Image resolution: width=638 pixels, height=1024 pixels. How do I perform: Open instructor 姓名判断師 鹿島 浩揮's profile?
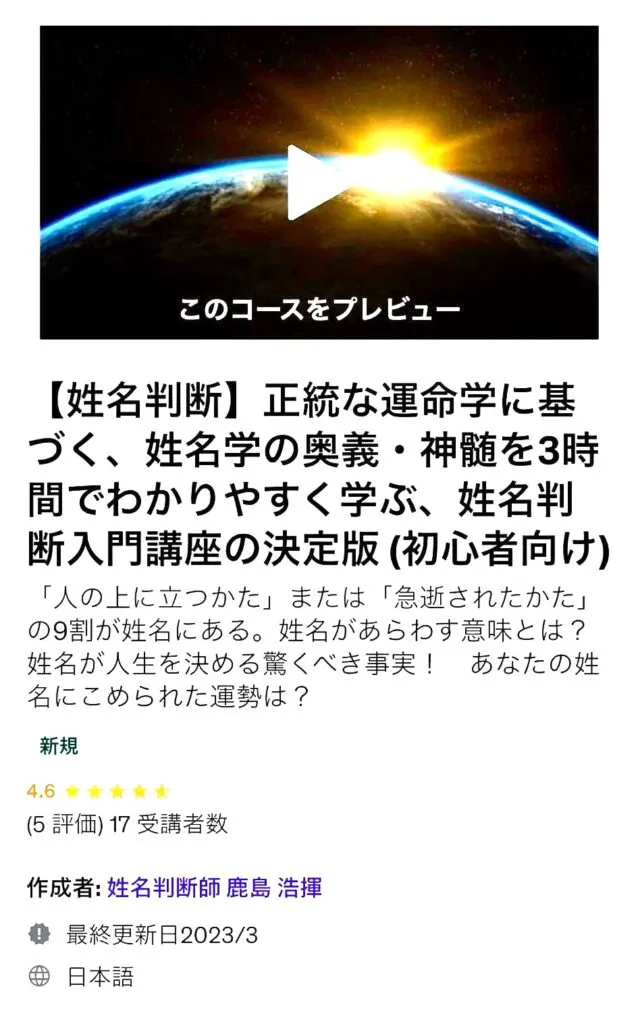tap(214, 887)
